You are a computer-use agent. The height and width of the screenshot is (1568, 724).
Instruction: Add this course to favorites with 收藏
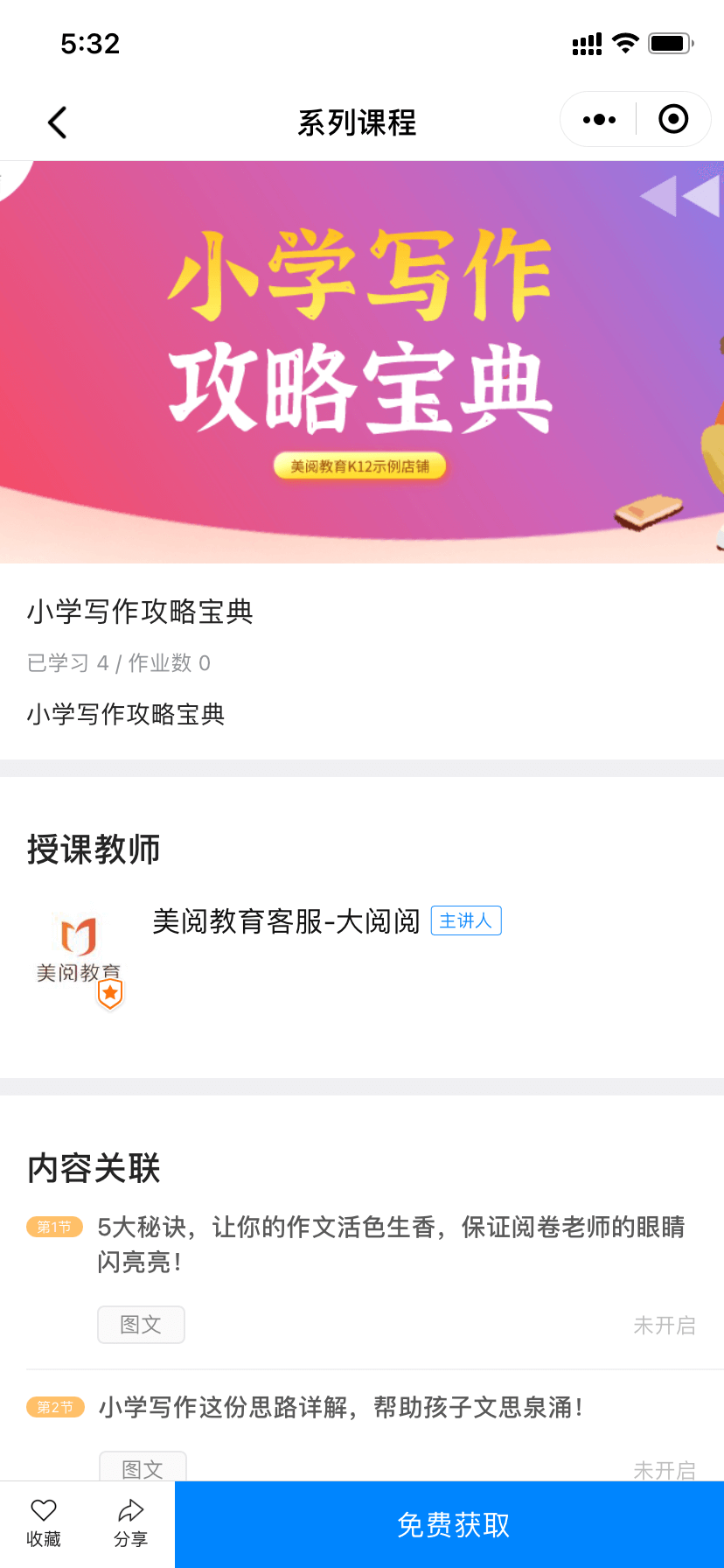(x=44, y=1523)
